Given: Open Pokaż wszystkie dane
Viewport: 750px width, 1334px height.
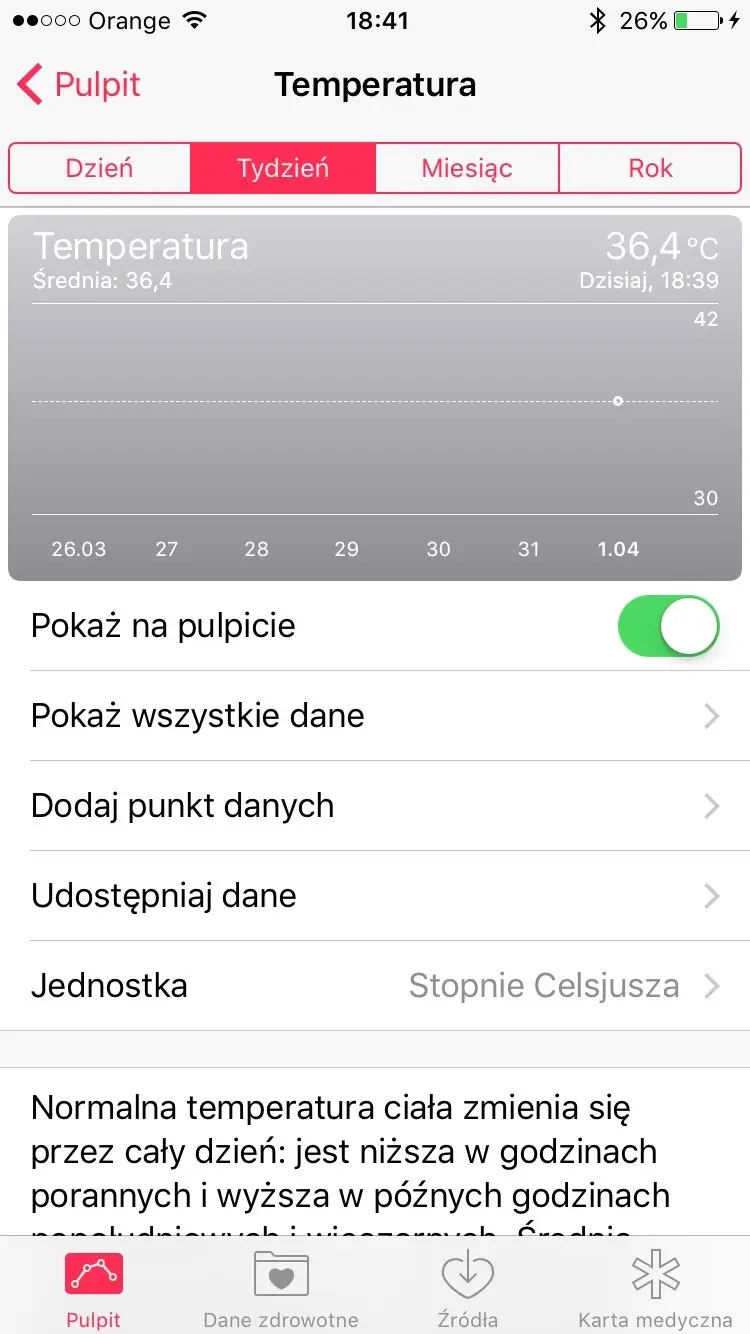Looking at the screenshot, I should point(375,716).
